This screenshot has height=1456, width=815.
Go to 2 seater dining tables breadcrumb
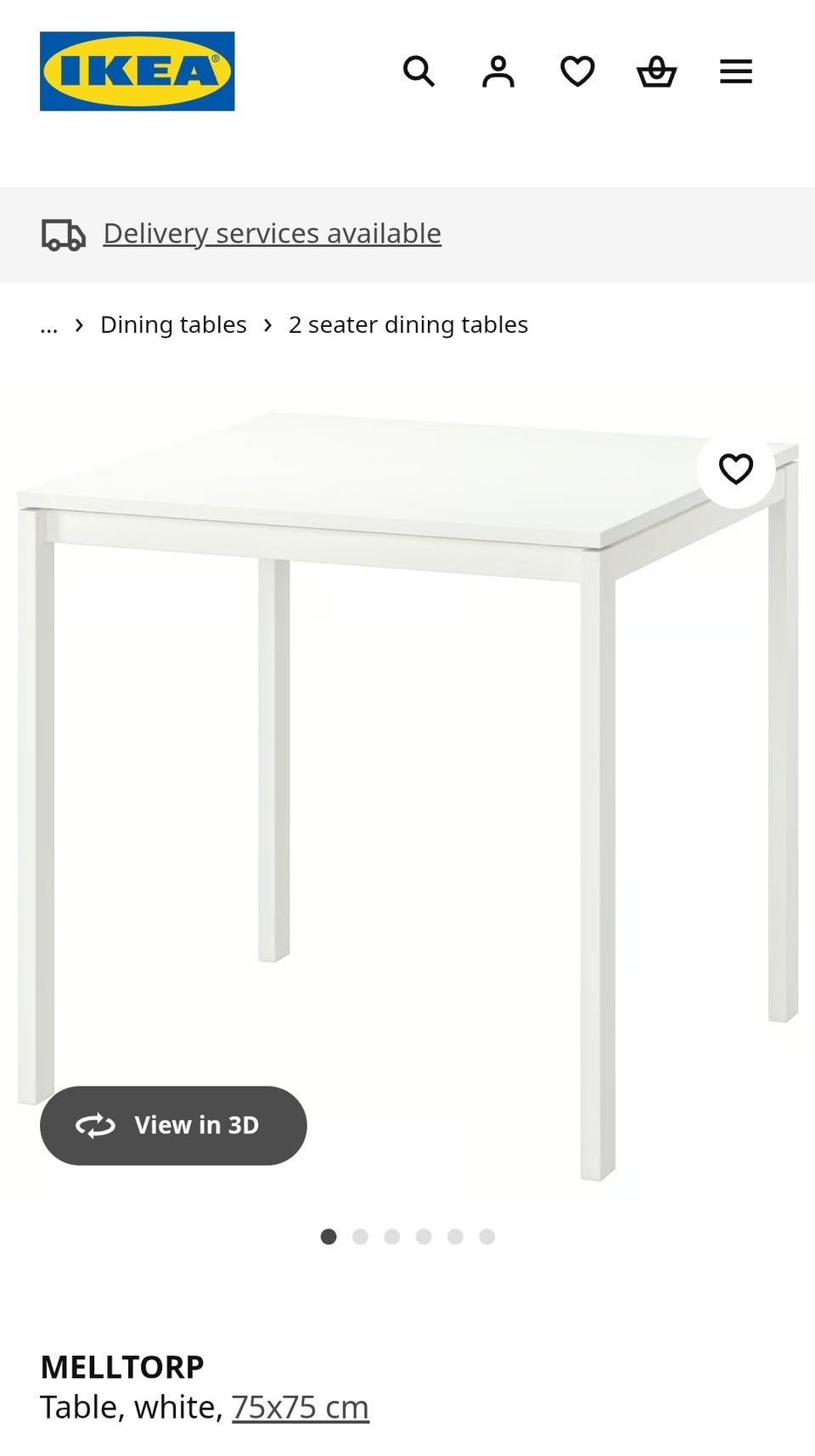[x=408, y=325]
